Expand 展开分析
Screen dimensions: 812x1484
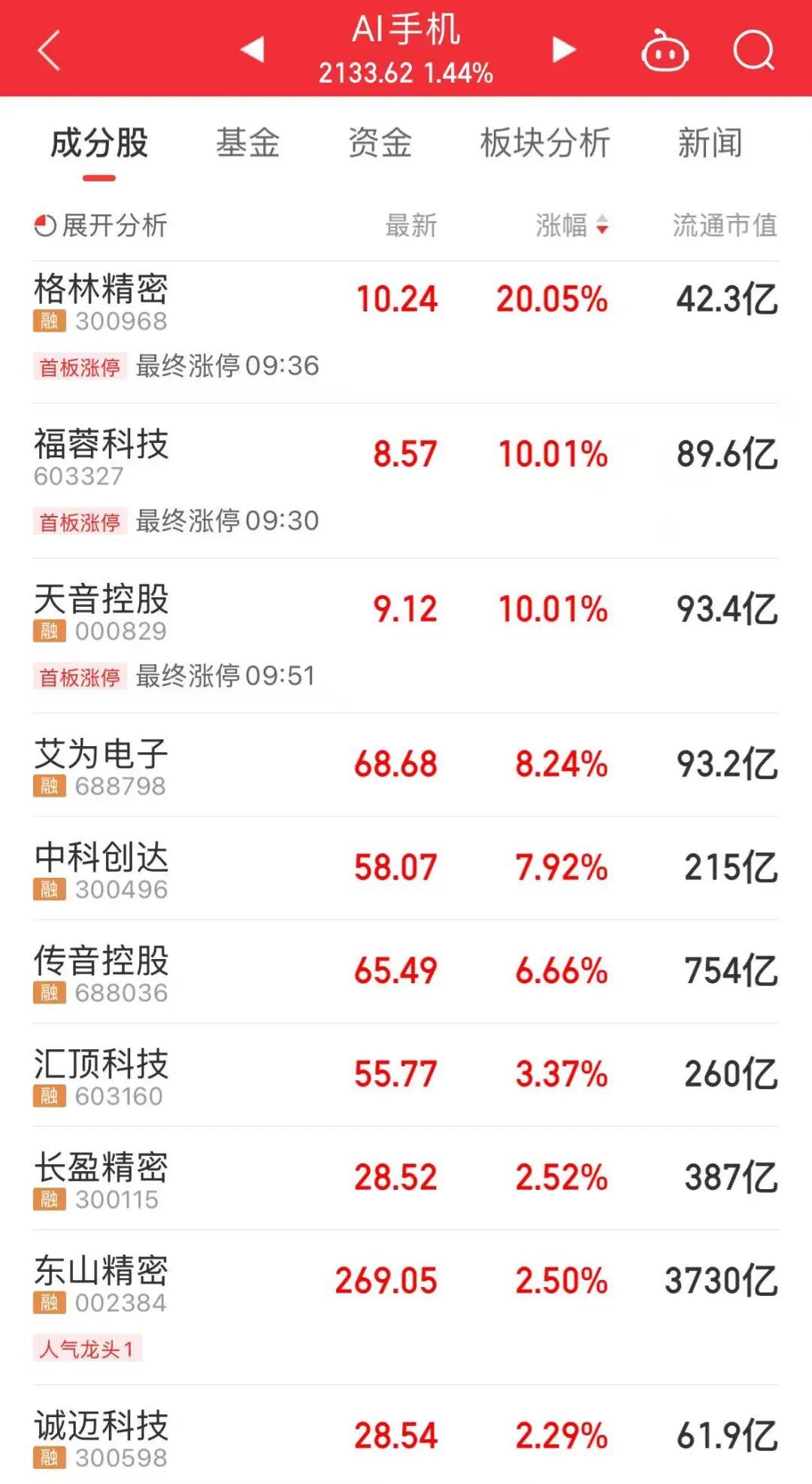(101, 225)
